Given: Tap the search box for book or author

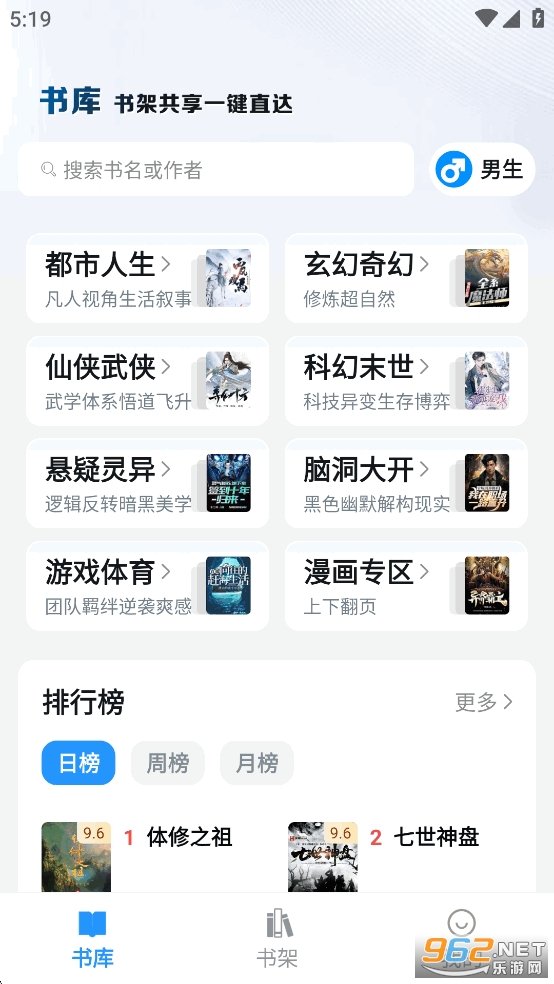Looking at the screenshot, I should (x=216, y=169).
